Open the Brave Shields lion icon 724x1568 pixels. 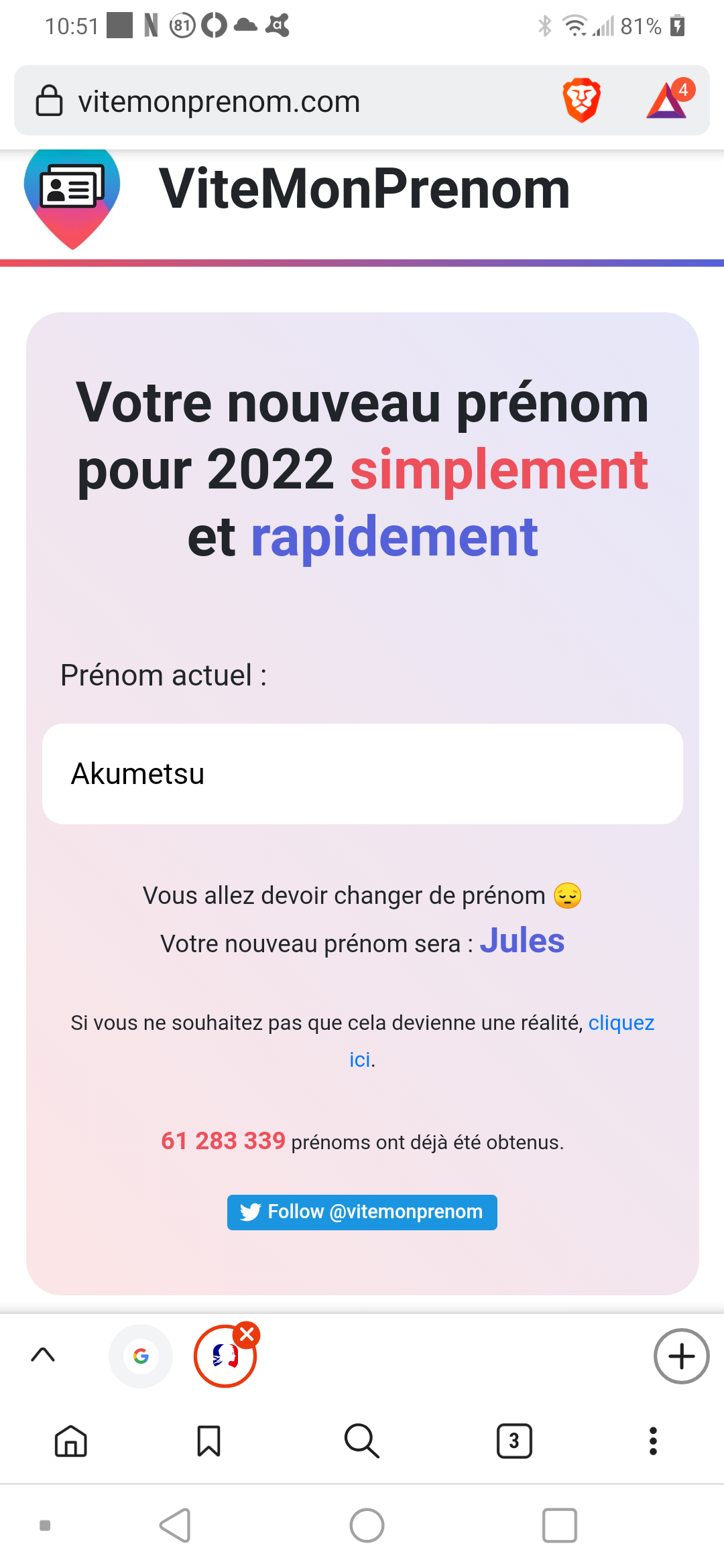tap(583, 101)
